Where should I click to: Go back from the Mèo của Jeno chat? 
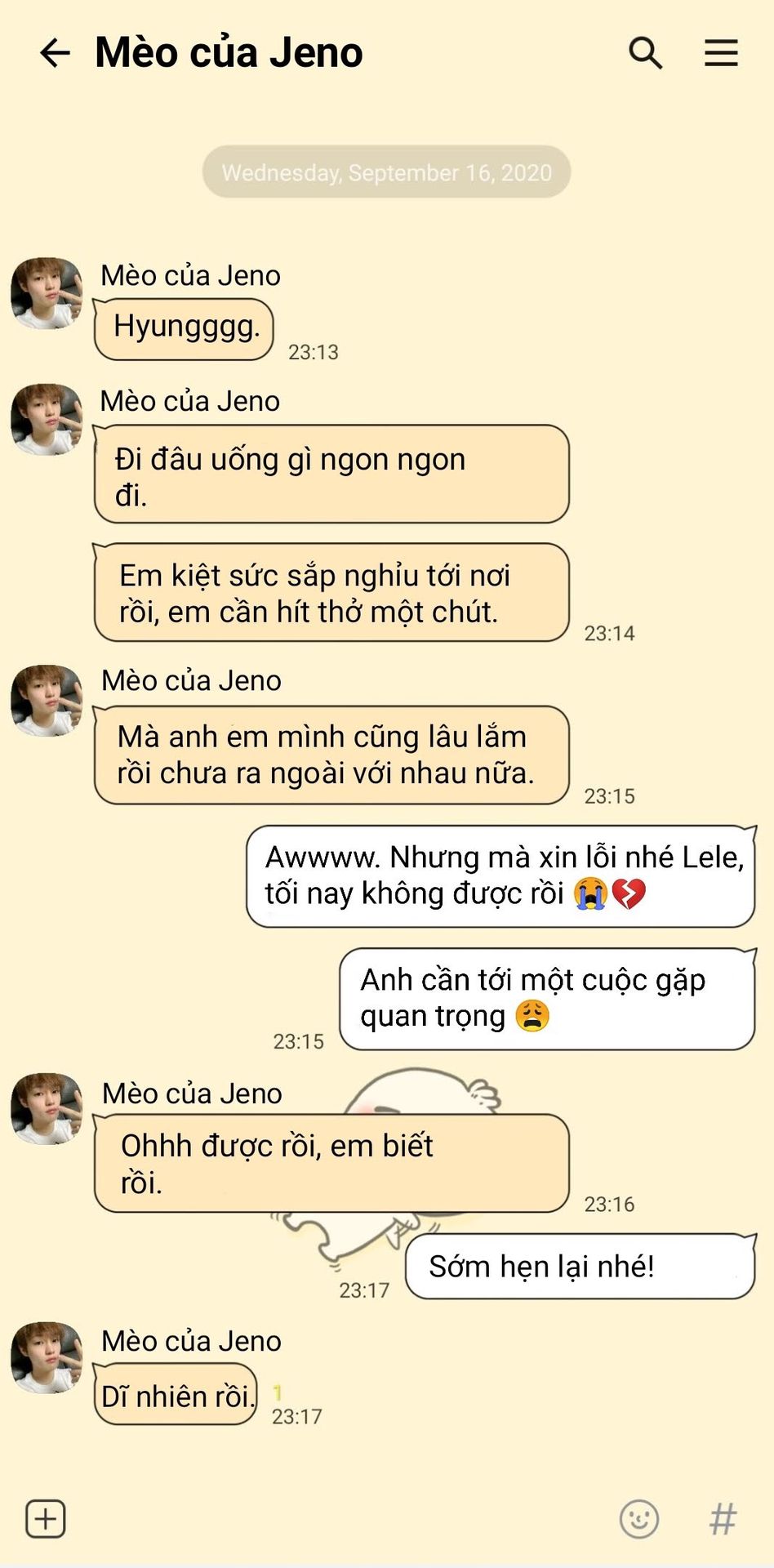pyautogui.click(x=55, y=53)
